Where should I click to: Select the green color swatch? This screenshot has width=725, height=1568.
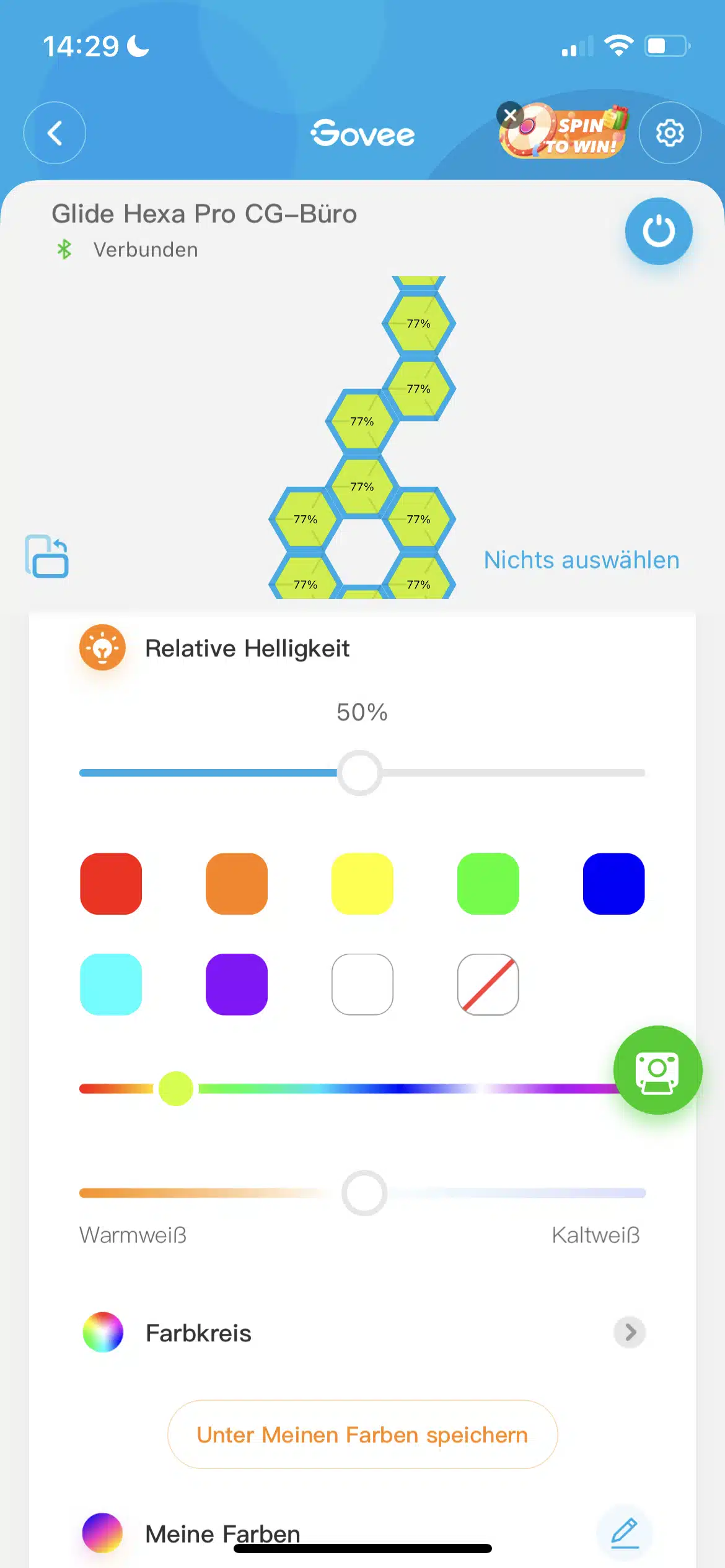pos(488,884)
